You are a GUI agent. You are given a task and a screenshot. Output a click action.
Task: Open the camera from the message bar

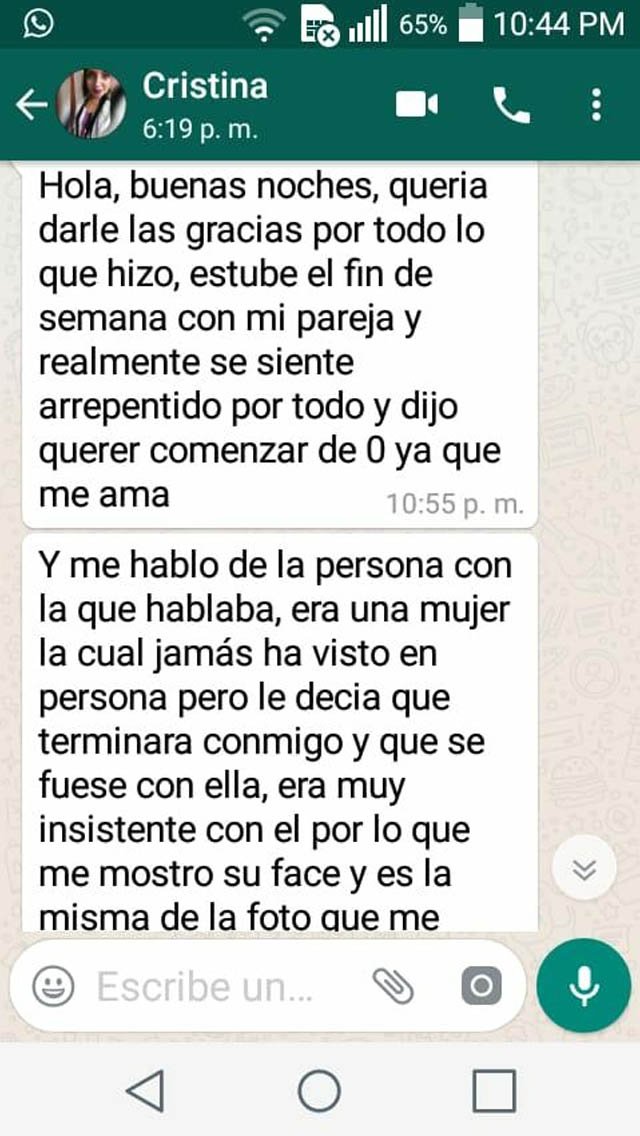(x=481, y=988)
